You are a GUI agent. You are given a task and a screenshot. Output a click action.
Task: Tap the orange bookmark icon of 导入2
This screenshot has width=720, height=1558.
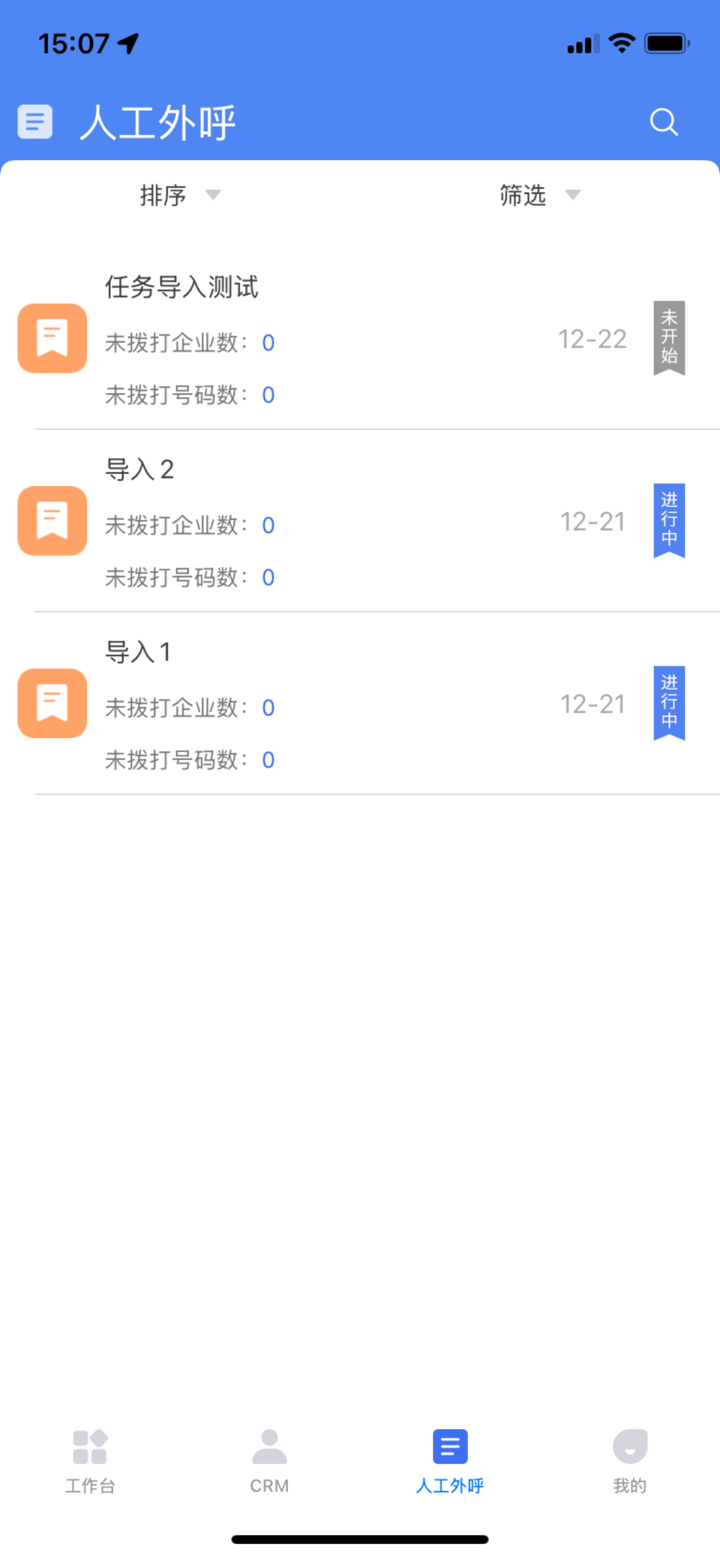(52, 520)
